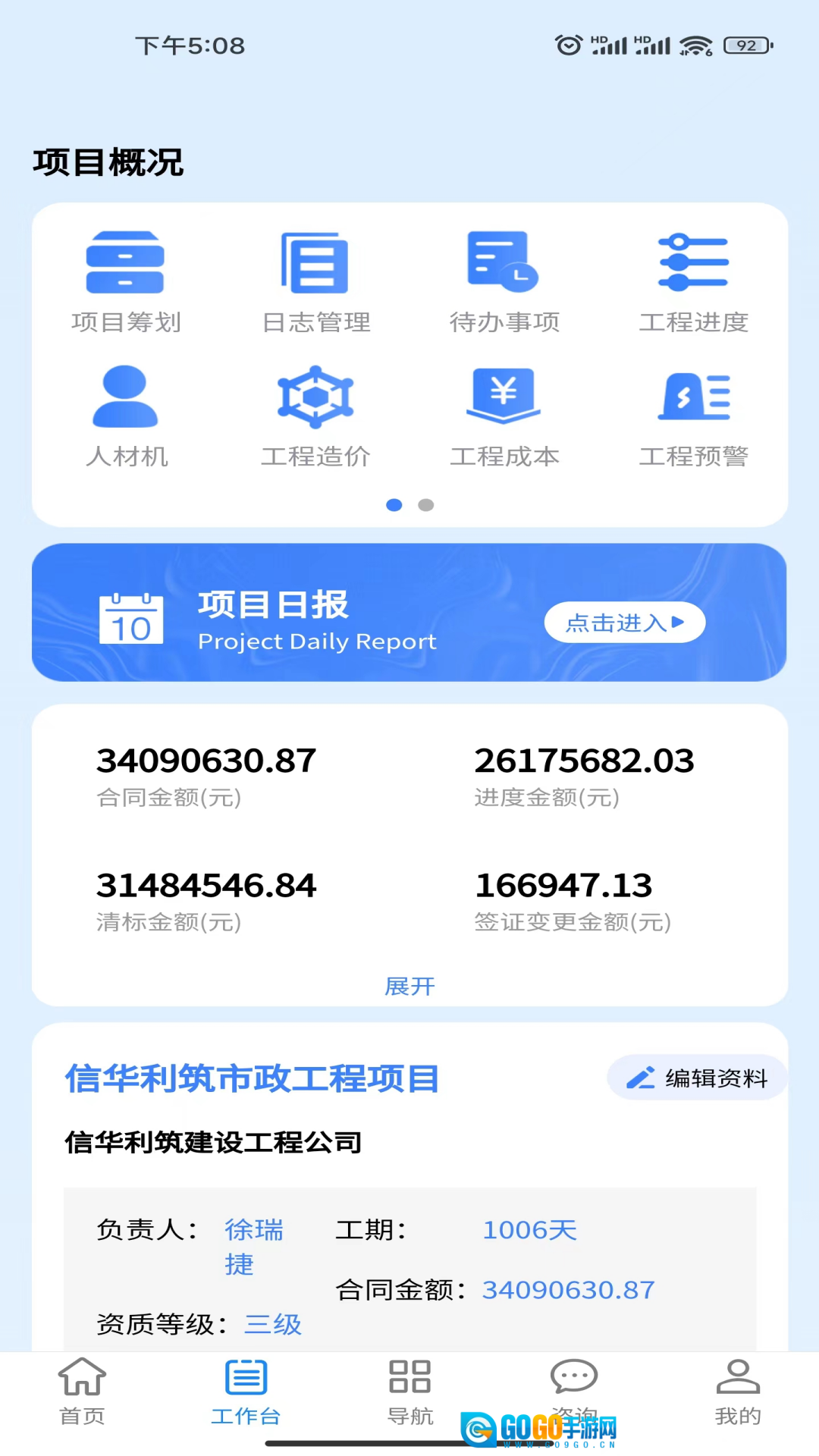Go to the 首页 home tab
Image resolution: width=819 pixels, height=1456 pixels.
[82, 1391]
